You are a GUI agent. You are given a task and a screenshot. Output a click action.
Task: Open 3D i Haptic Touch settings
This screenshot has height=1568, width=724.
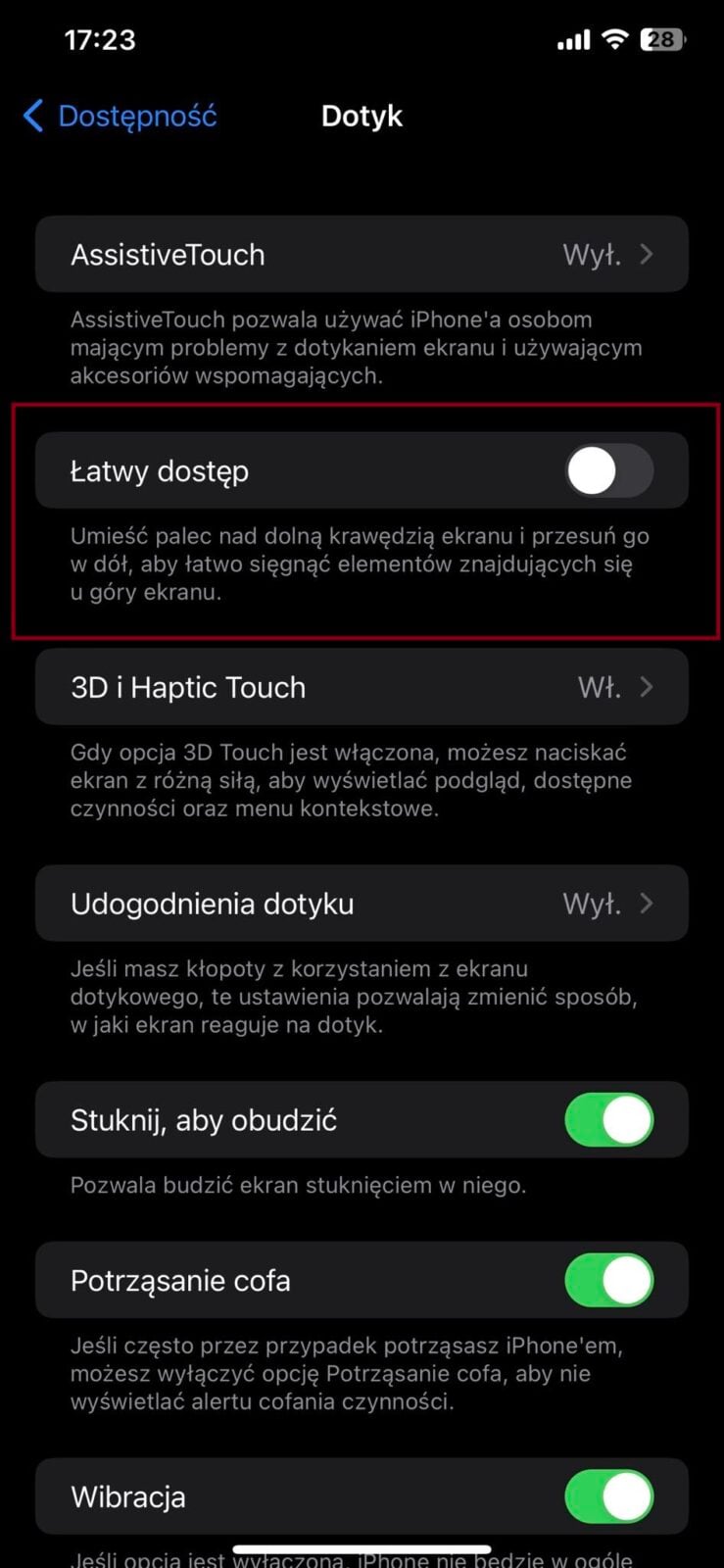[x=362, y=687]
